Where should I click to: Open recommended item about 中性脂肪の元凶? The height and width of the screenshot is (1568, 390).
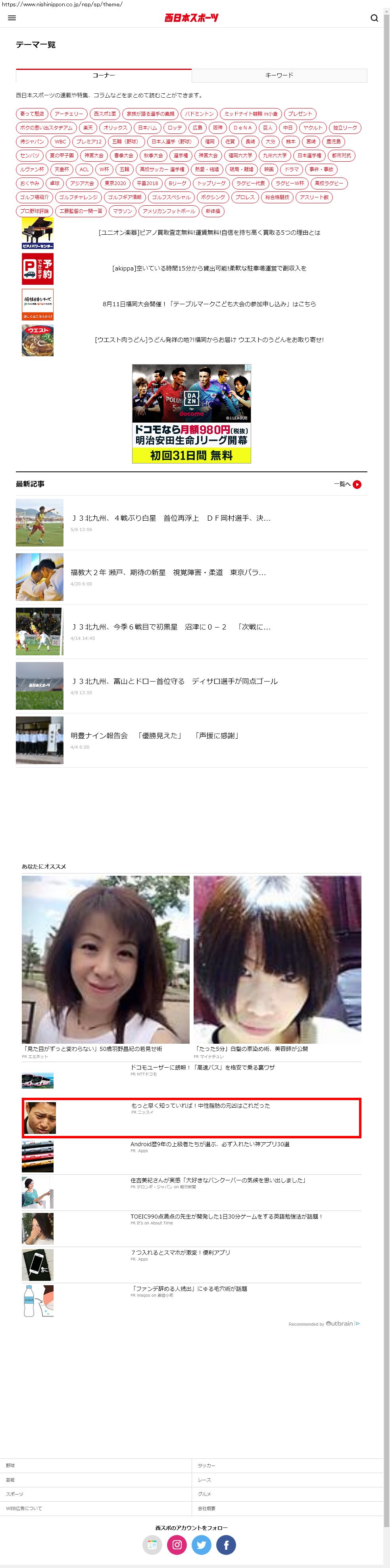click(200, 1105)
